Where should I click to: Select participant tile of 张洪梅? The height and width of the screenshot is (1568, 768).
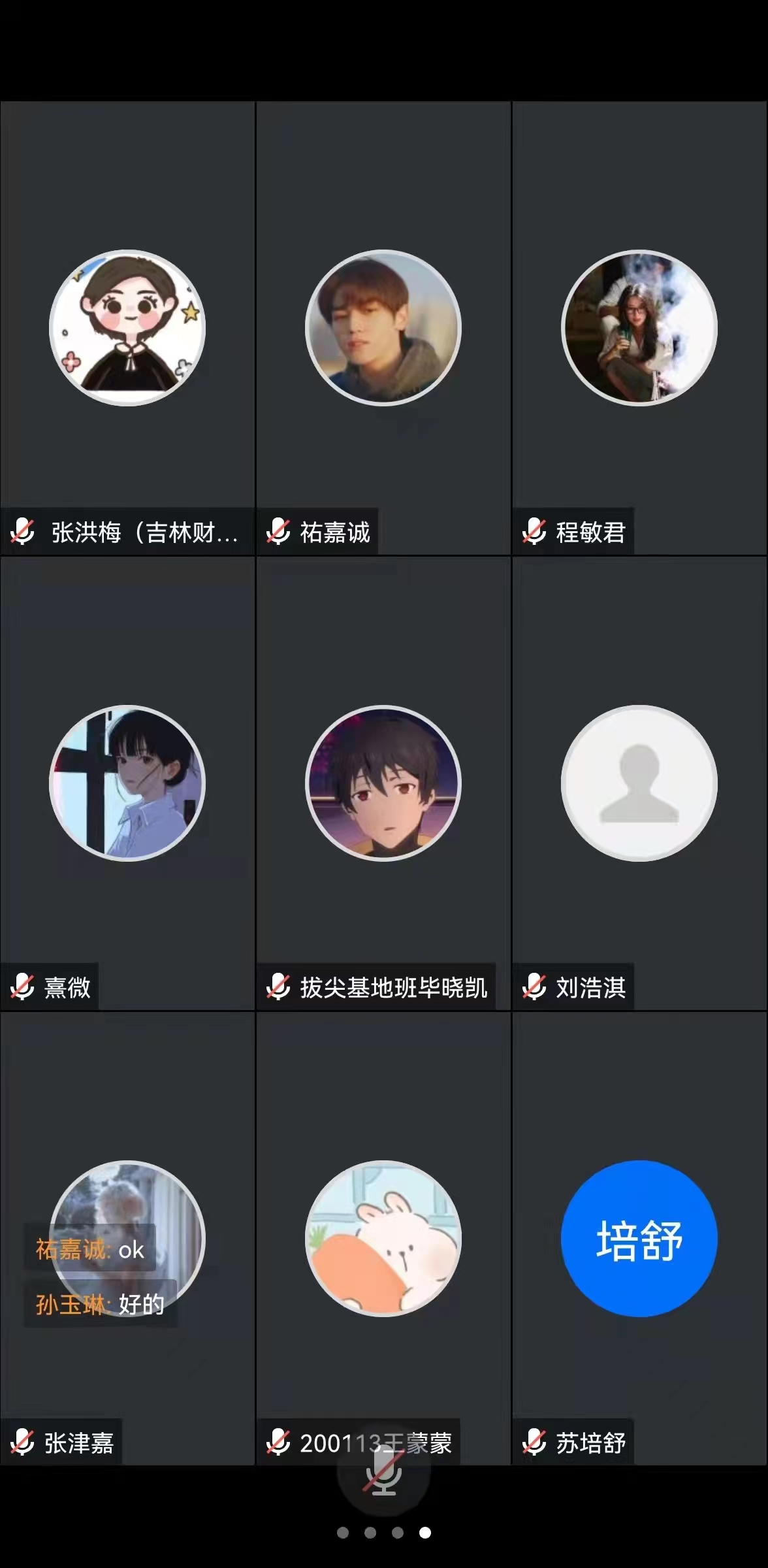pos(127,328)
